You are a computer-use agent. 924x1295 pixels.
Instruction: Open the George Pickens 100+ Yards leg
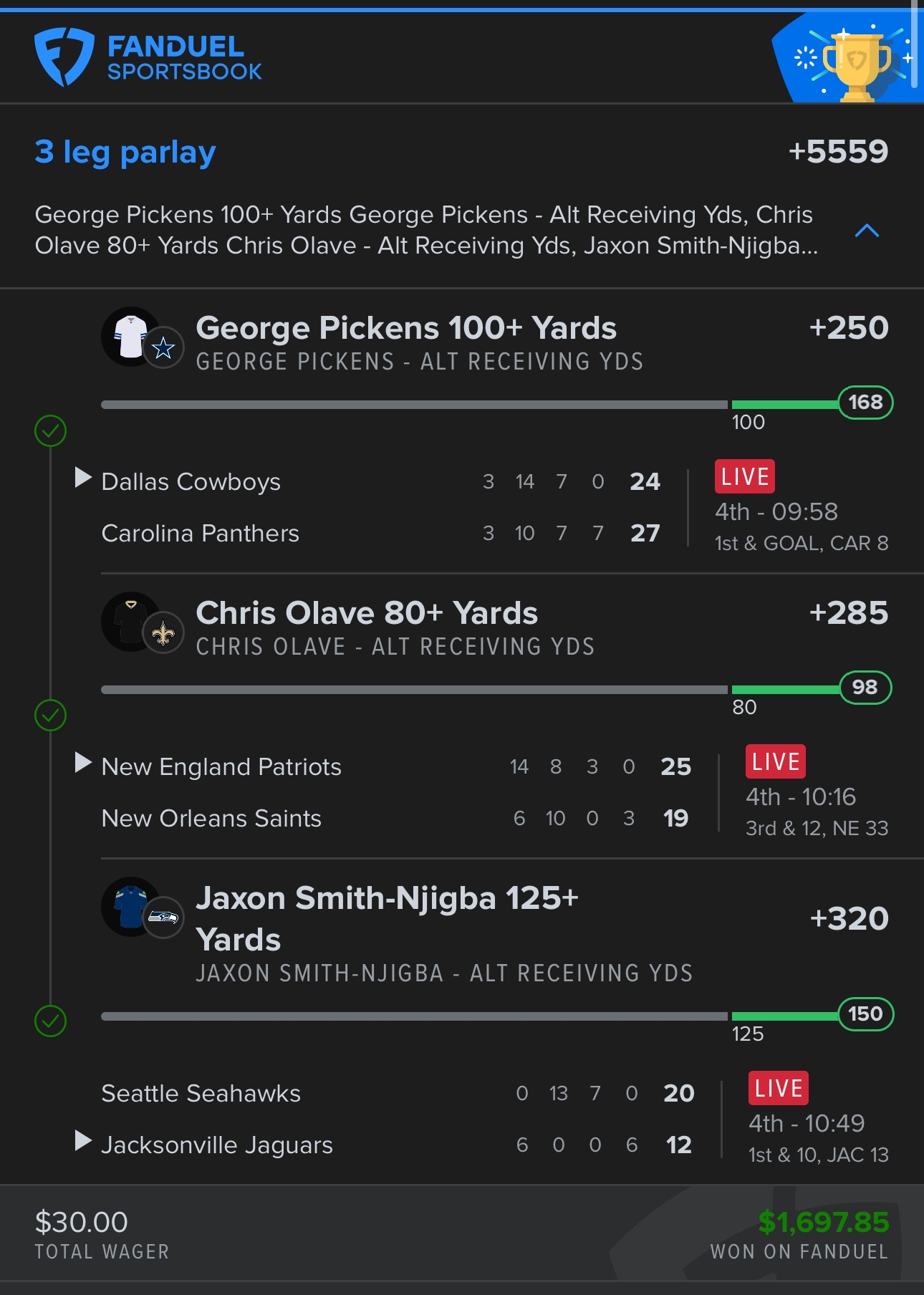point(405,329)
